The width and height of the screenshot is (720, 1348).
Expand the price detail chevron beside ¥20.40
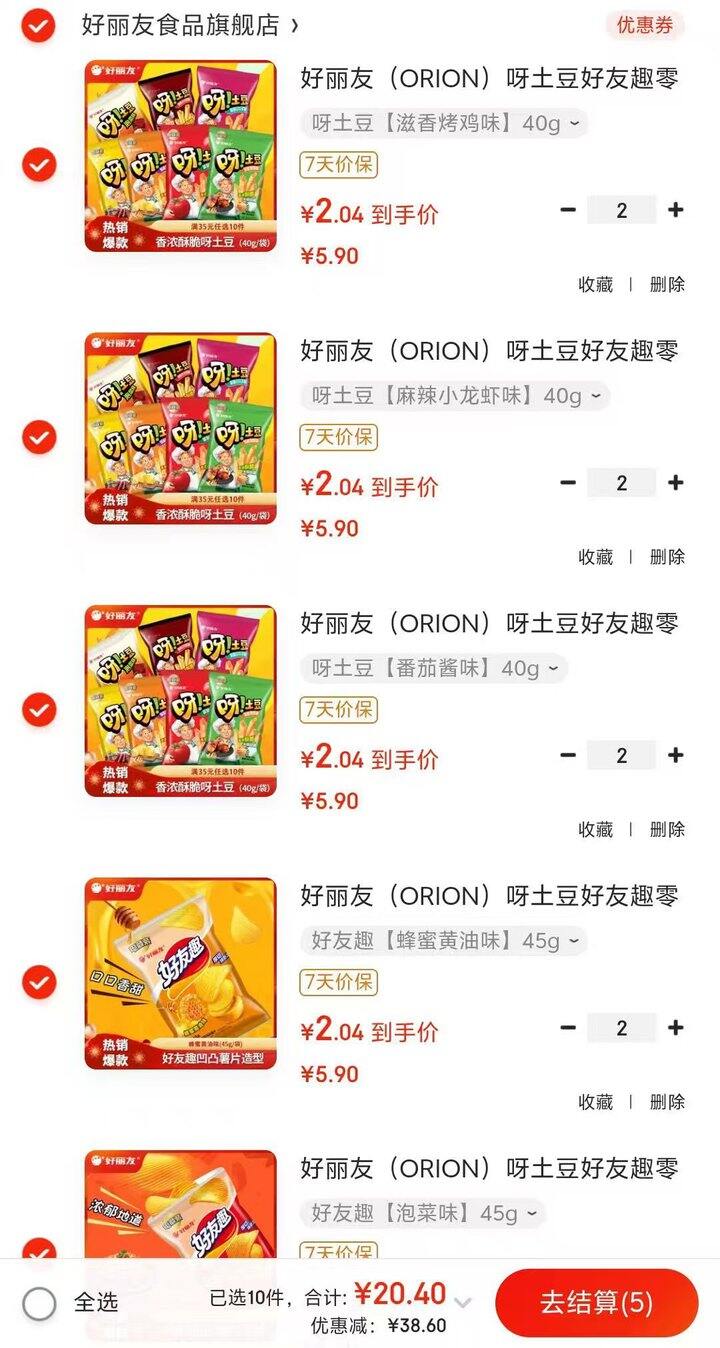(x=462, y=1302)
